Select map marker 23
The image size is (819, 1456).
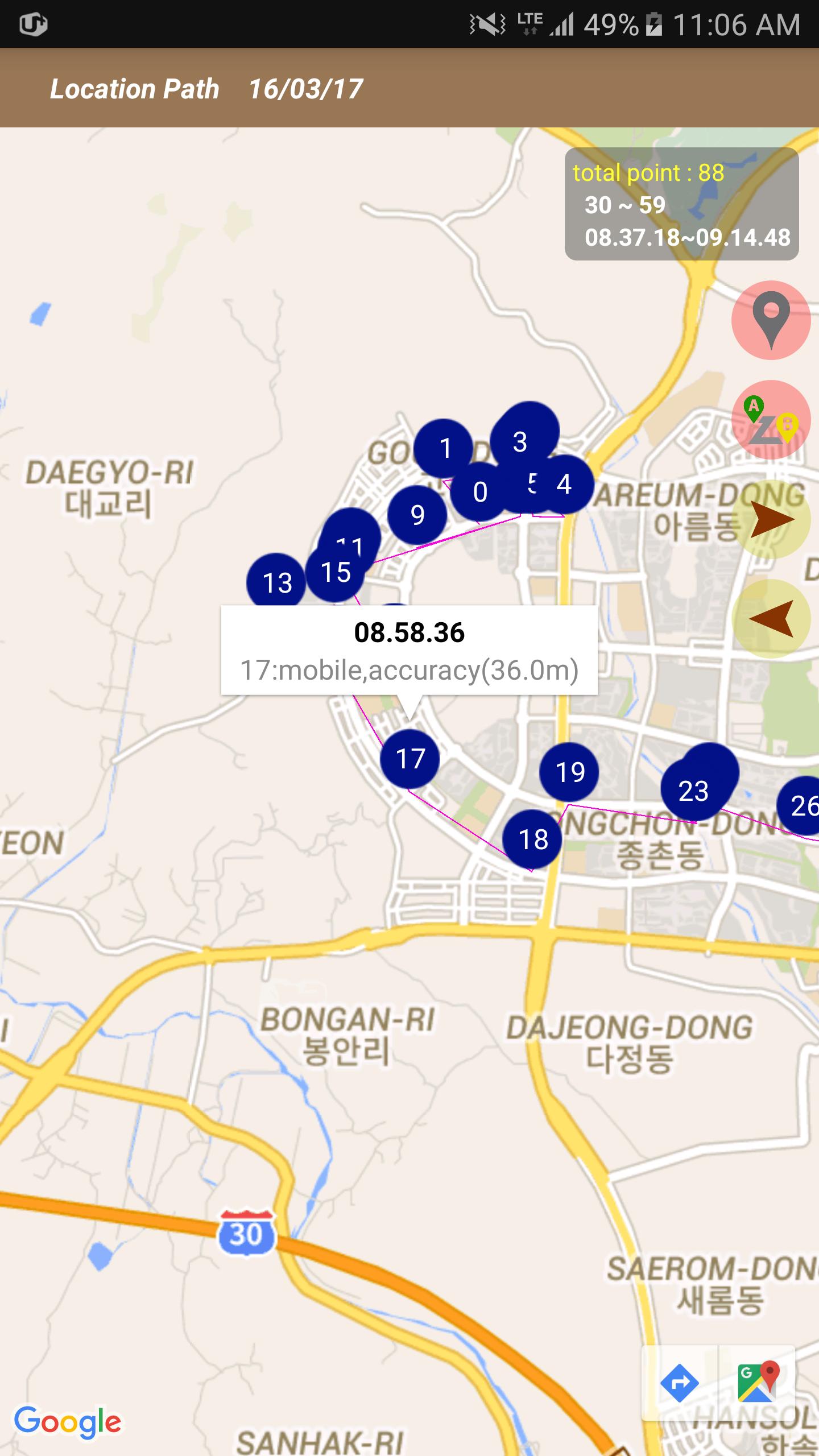pyautogui.click(x=692, y=791)
